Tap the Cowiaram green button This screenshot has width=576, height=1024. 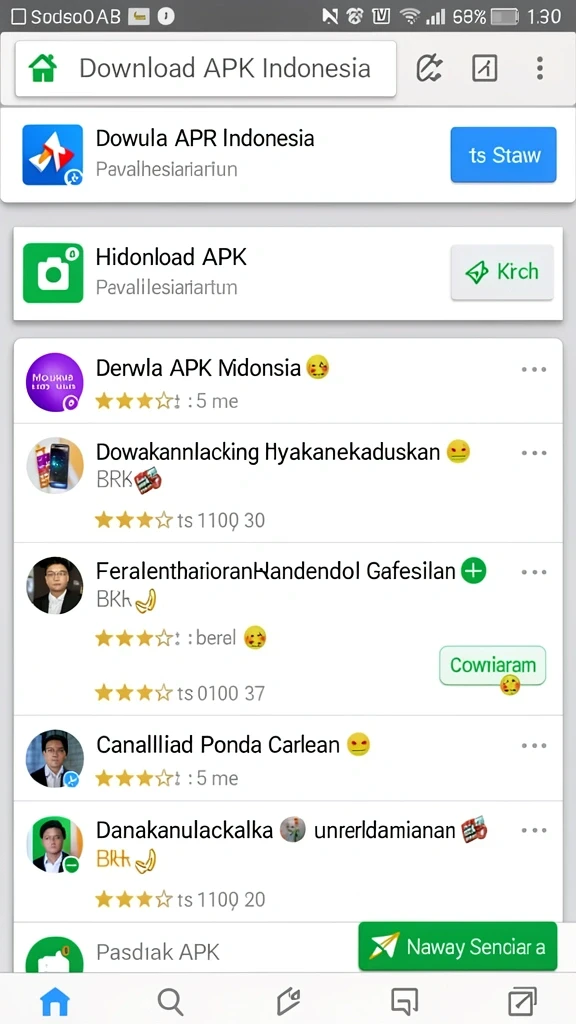[492, 665]
